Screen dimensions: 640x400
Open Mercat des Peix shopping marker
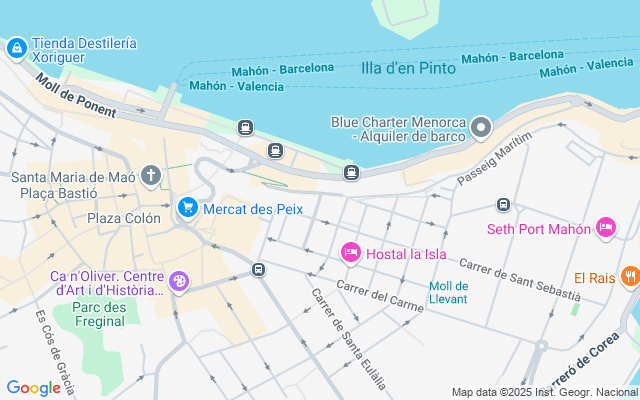(x=187, y=208)
